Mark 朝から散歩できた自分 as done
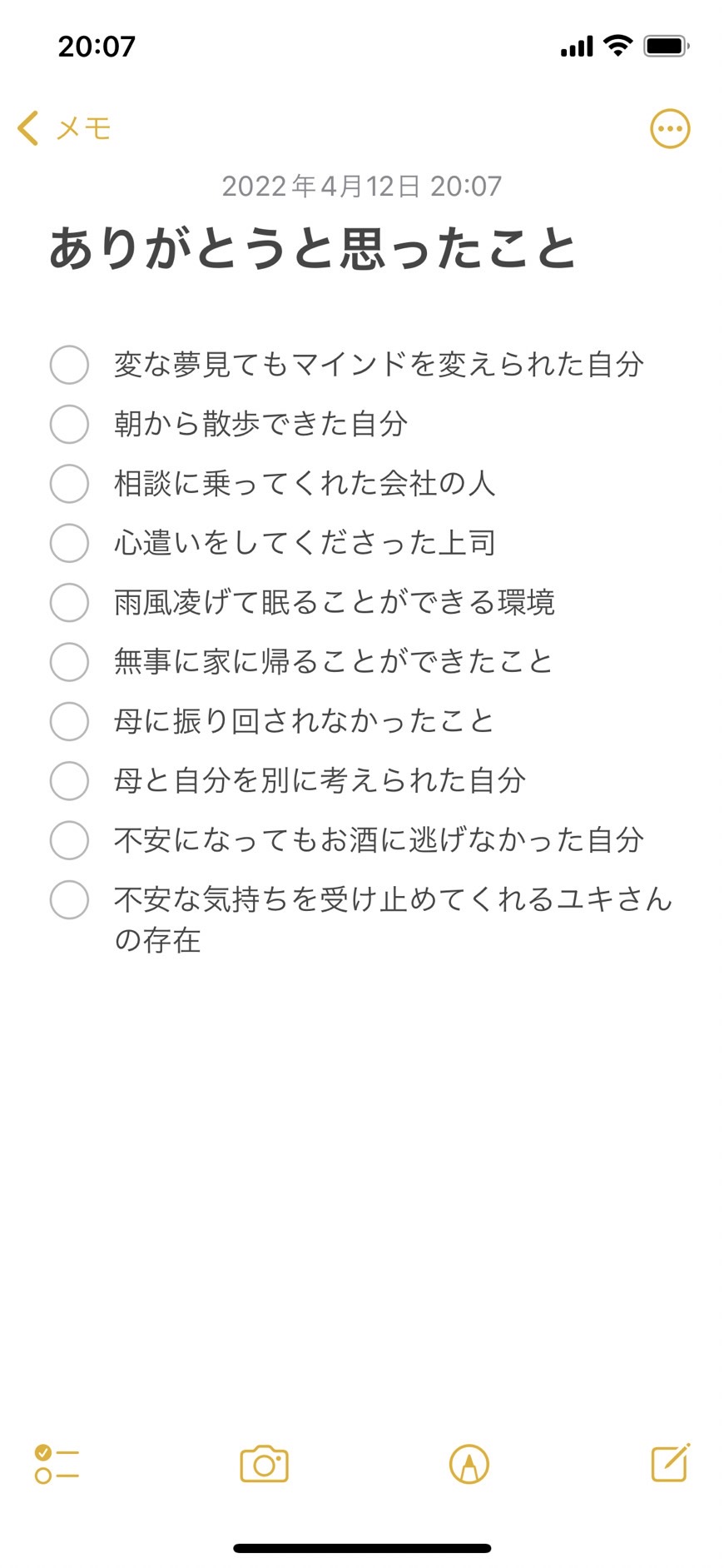724x1568 pixels. pyautogui.click(x=69, y=424)
